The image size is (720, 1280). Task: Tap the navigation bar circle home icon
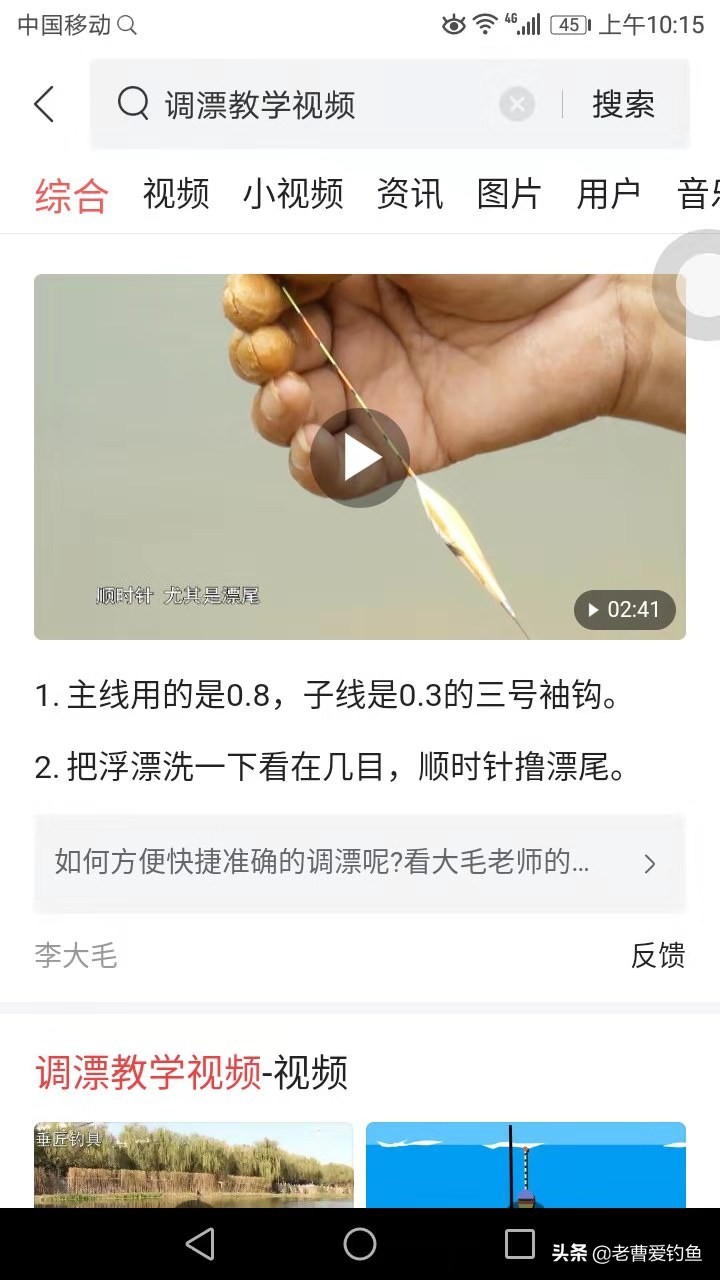360,1245
